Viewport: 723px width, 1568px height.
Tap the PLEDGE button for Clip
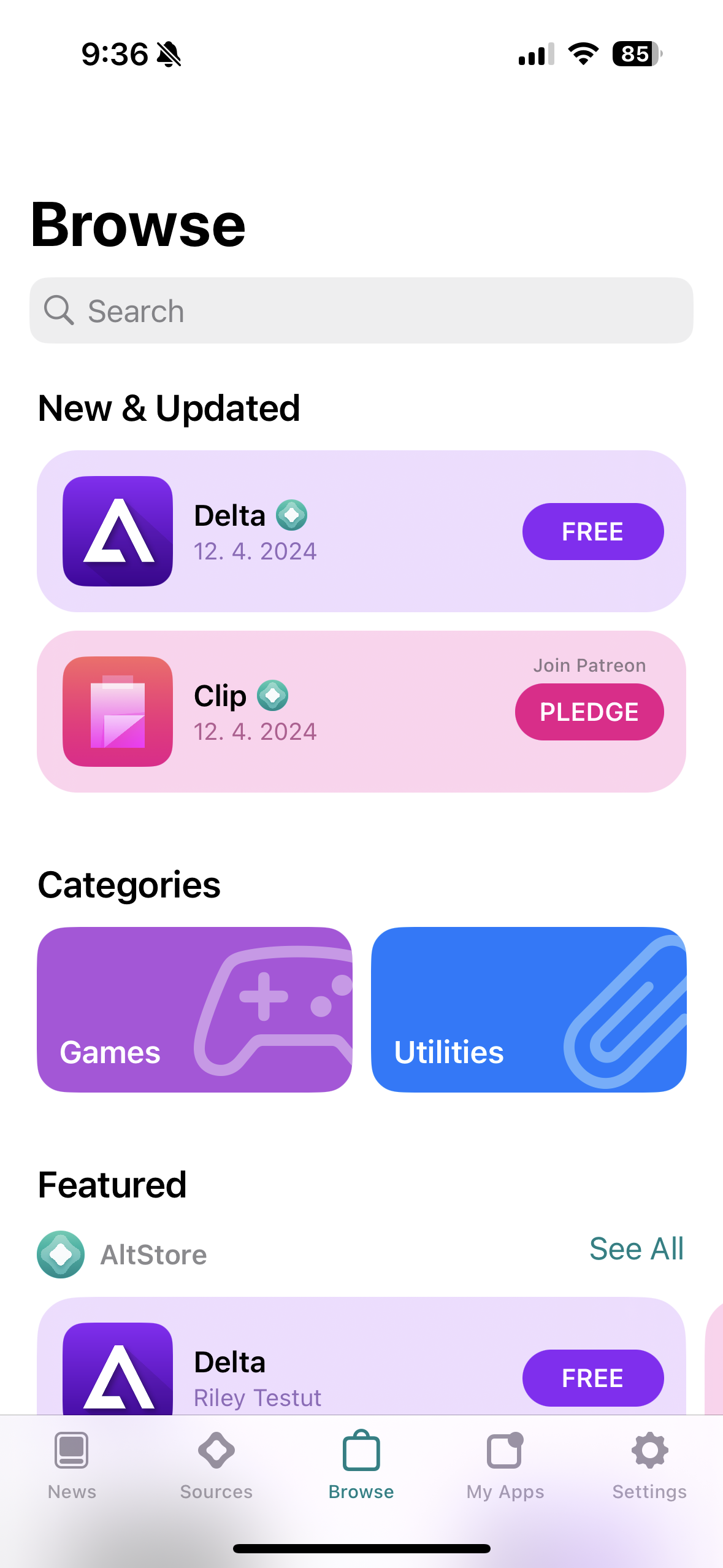point(589,712)
